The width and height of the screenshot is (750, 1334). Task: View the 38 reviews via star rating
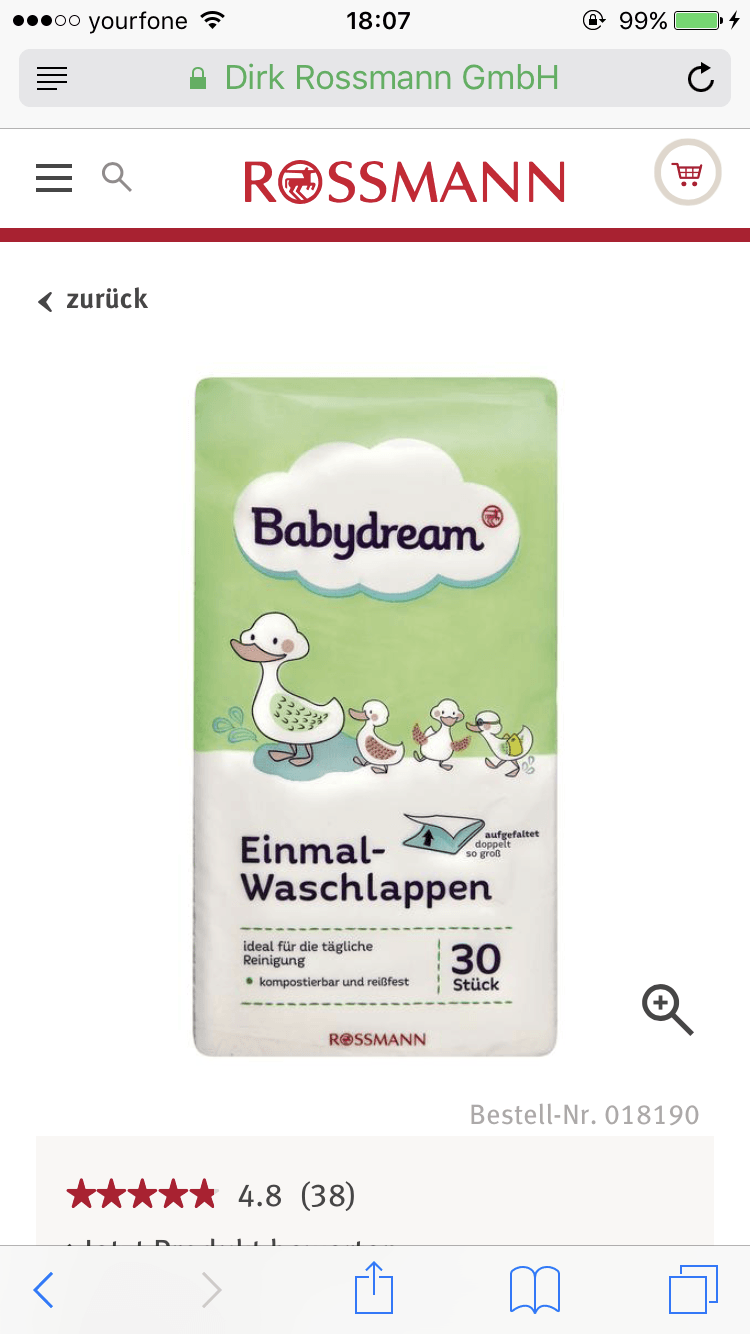[x=211, y=1194]
